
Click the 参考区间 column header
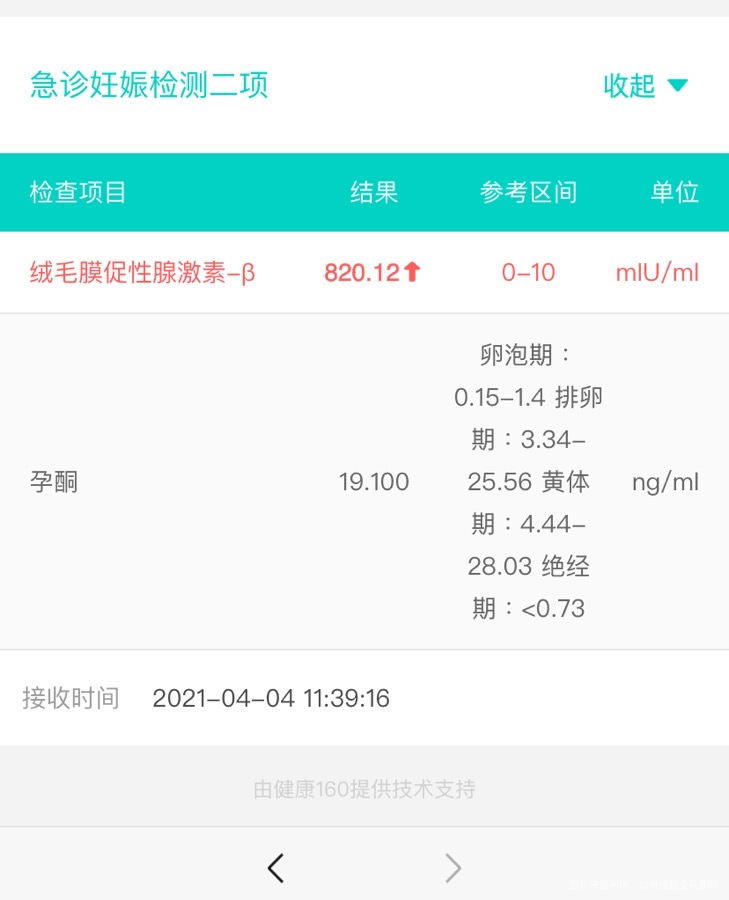click(528, 192)
